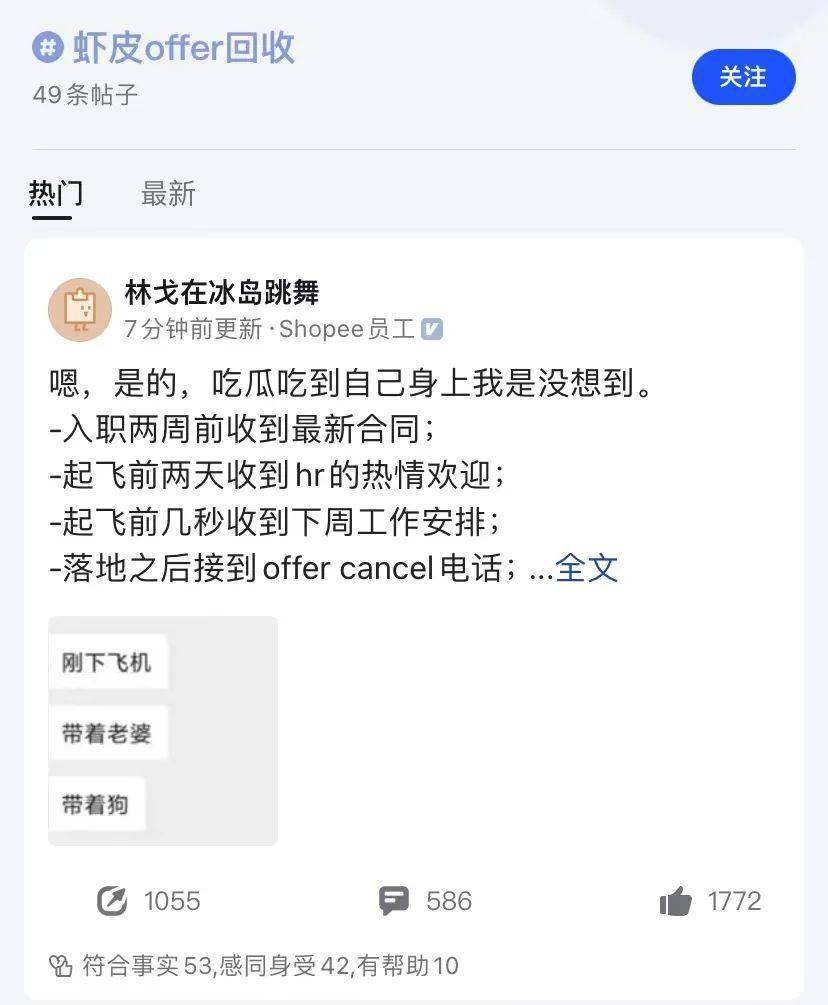Image resolution: width=828 pixels, height=1005 pixels.
Task: Click the user avatar of 林戈在冰岛跳舞
Action: point(81,310)
